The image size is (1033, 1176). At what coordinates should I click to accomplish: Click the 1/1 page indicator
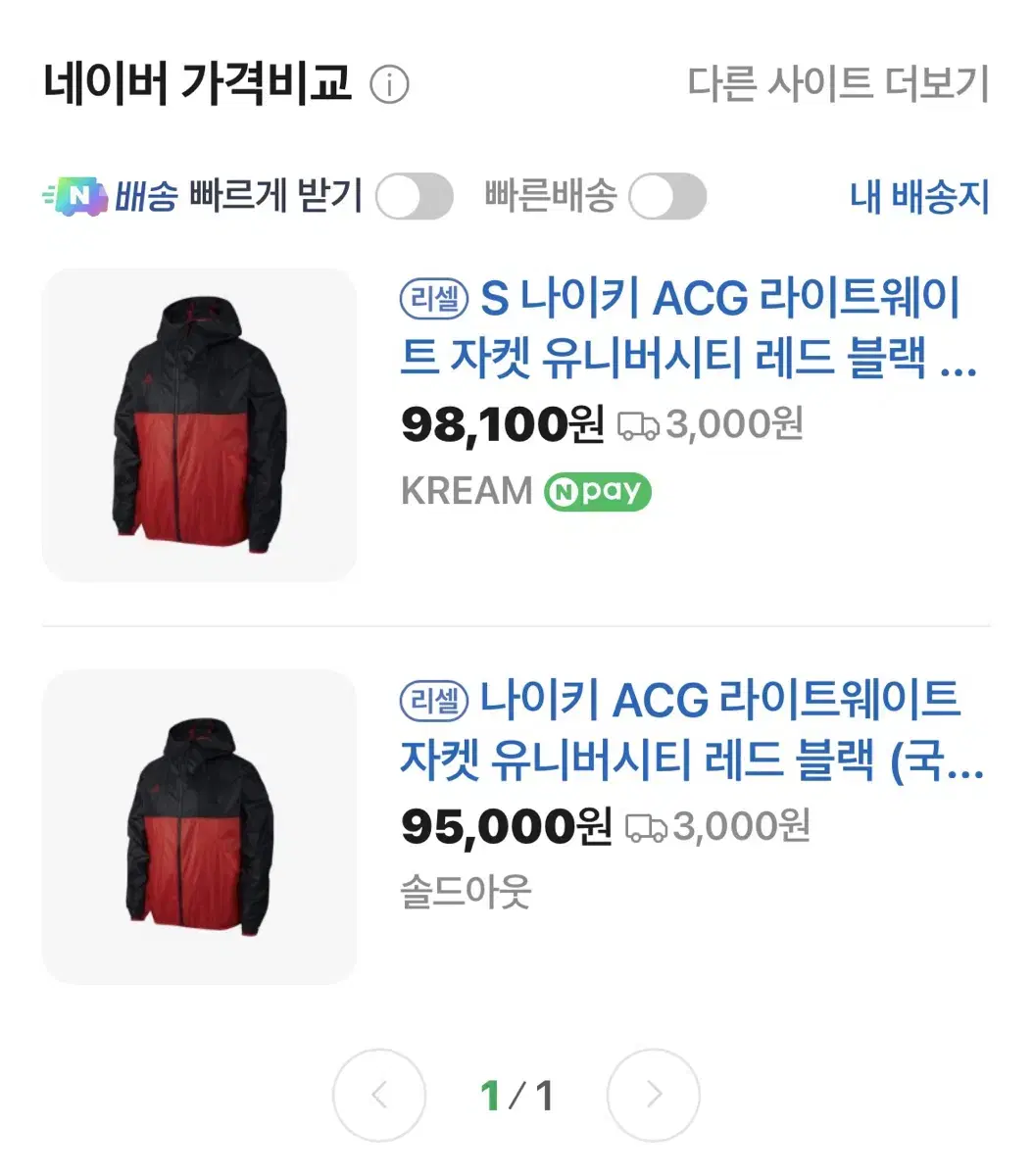point(516,1096)
